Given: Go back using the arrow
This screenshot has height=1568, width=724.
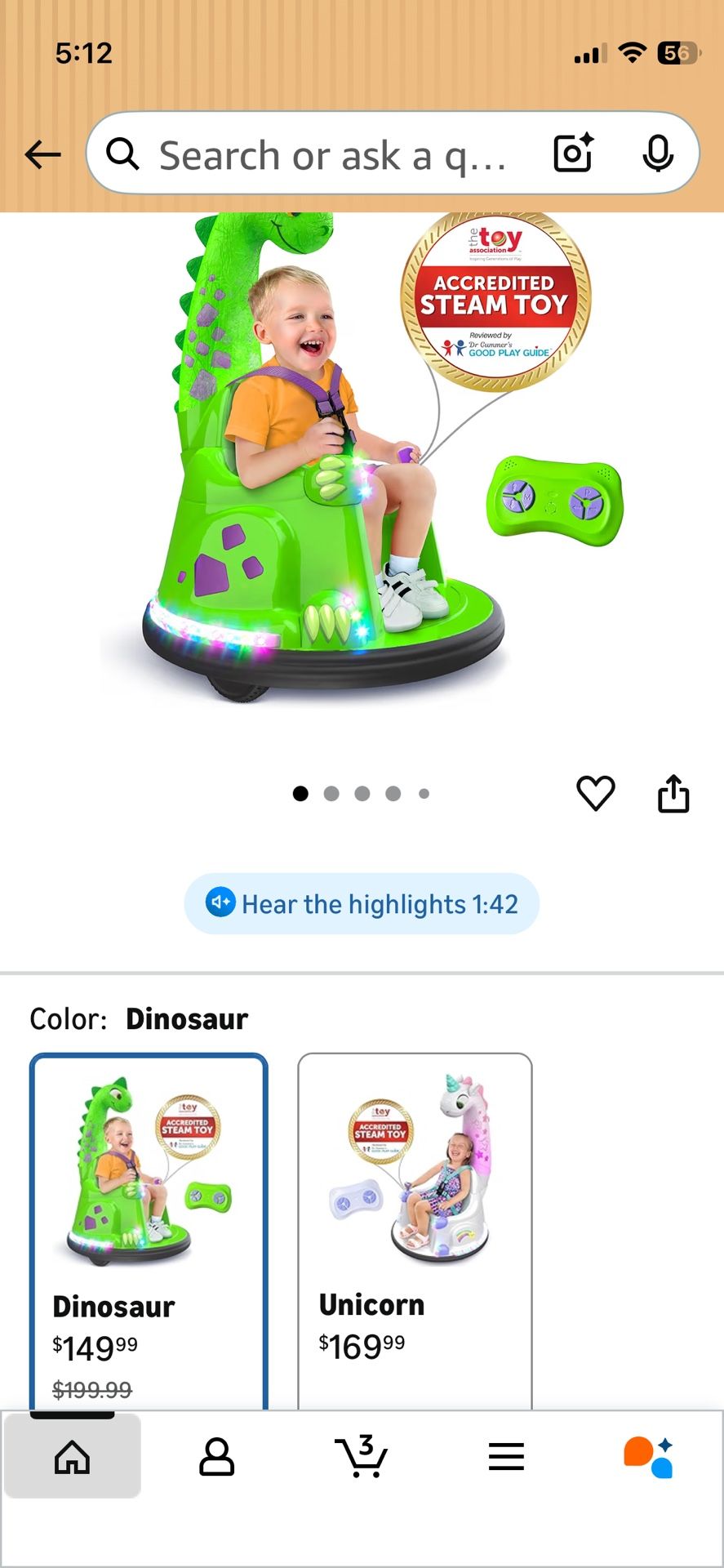Looking at the screenshot, I should pos(43,154).
